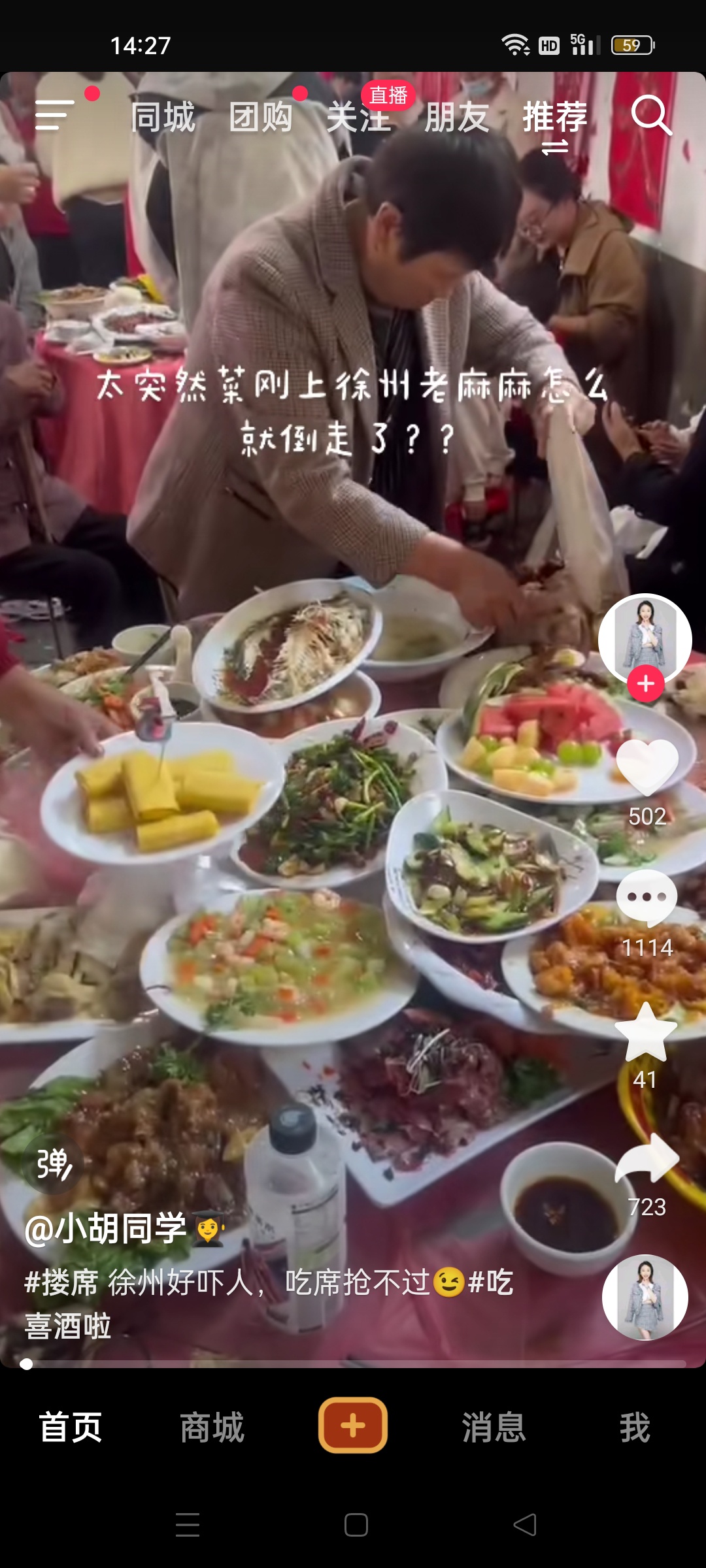Create a new post with the plus button

353,1426
